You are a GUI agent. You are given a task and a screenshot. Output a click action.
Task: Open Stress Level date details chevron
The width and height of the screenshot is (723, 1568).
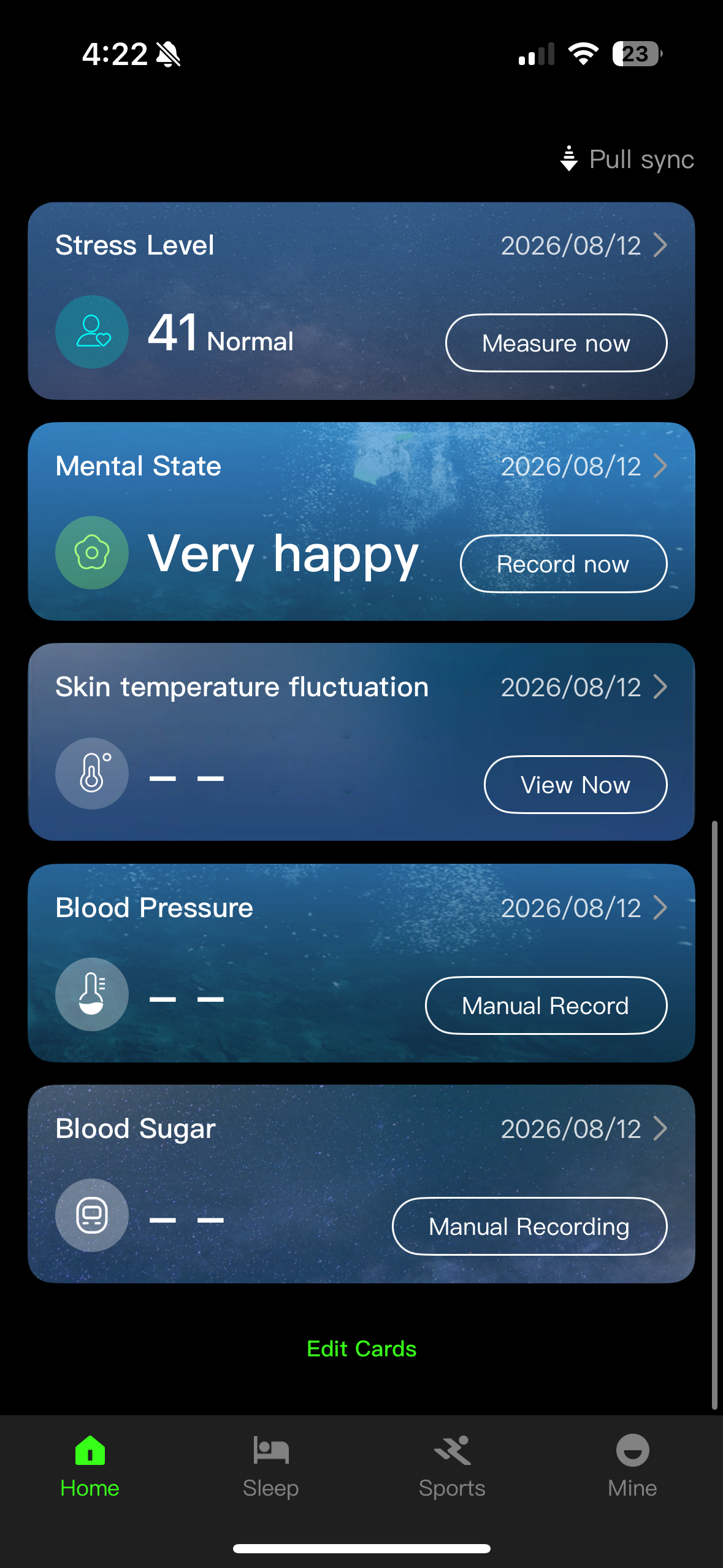point(660,245)
